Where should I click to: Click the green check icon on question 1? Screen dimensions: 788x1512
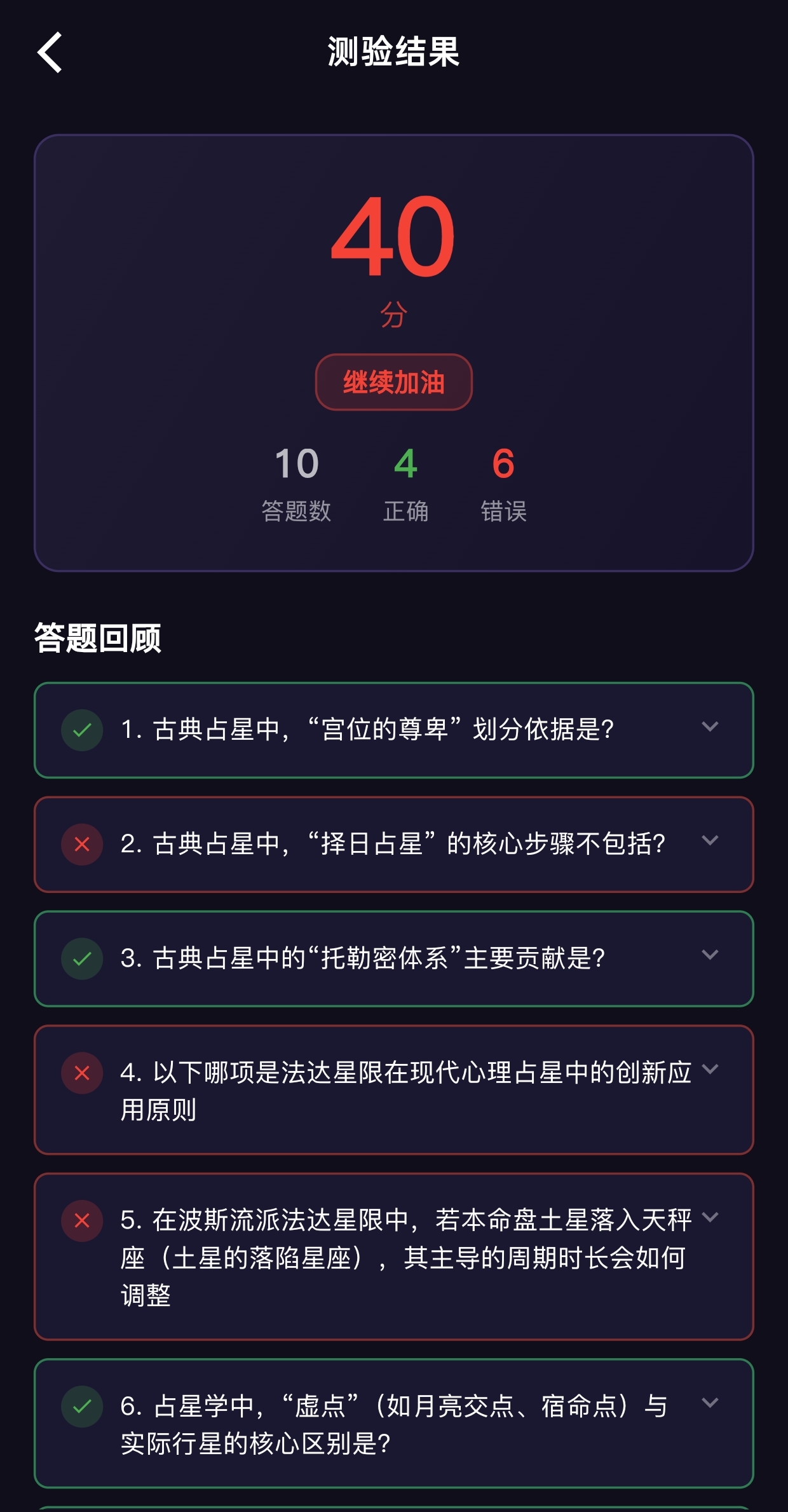83,730
